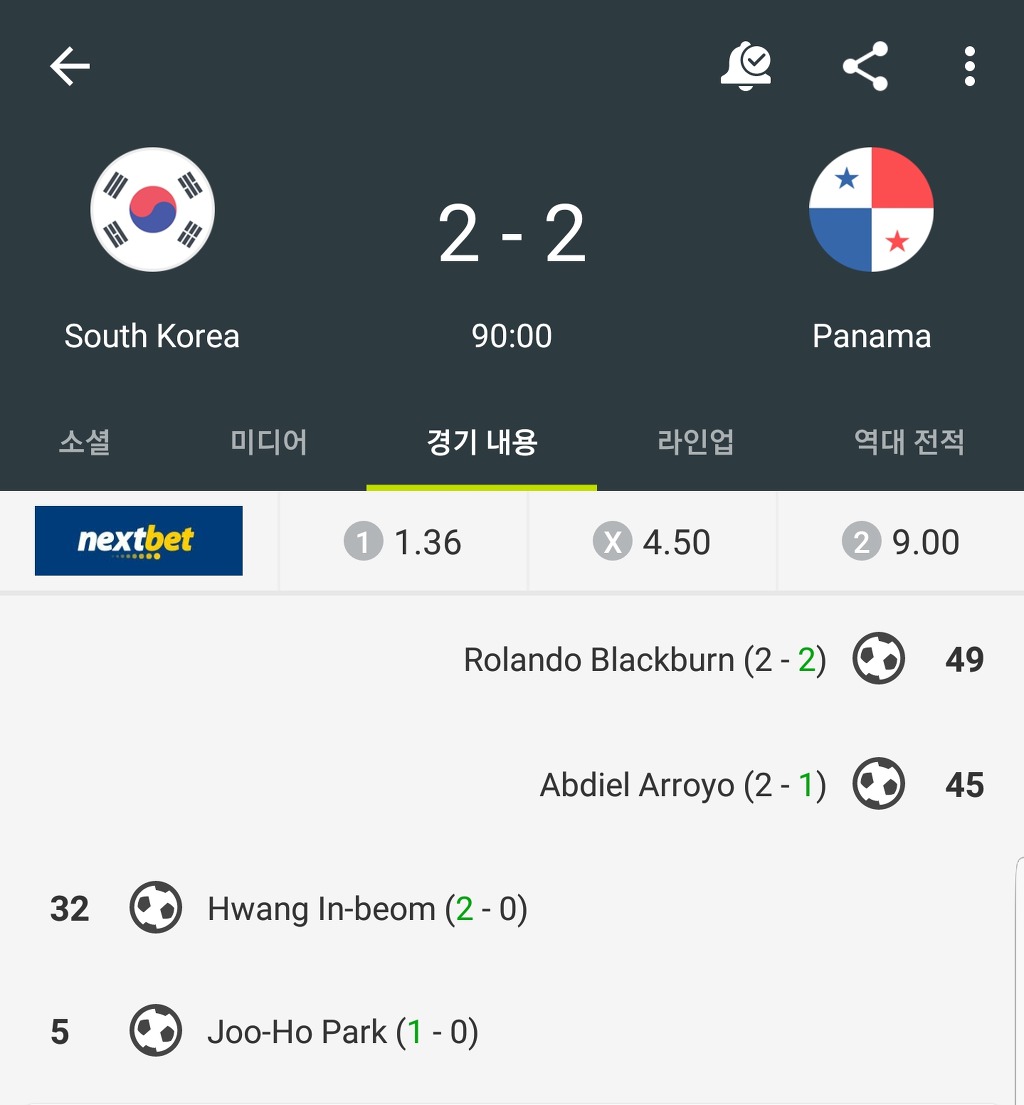Share this match via the share icon

click(866, 66)
